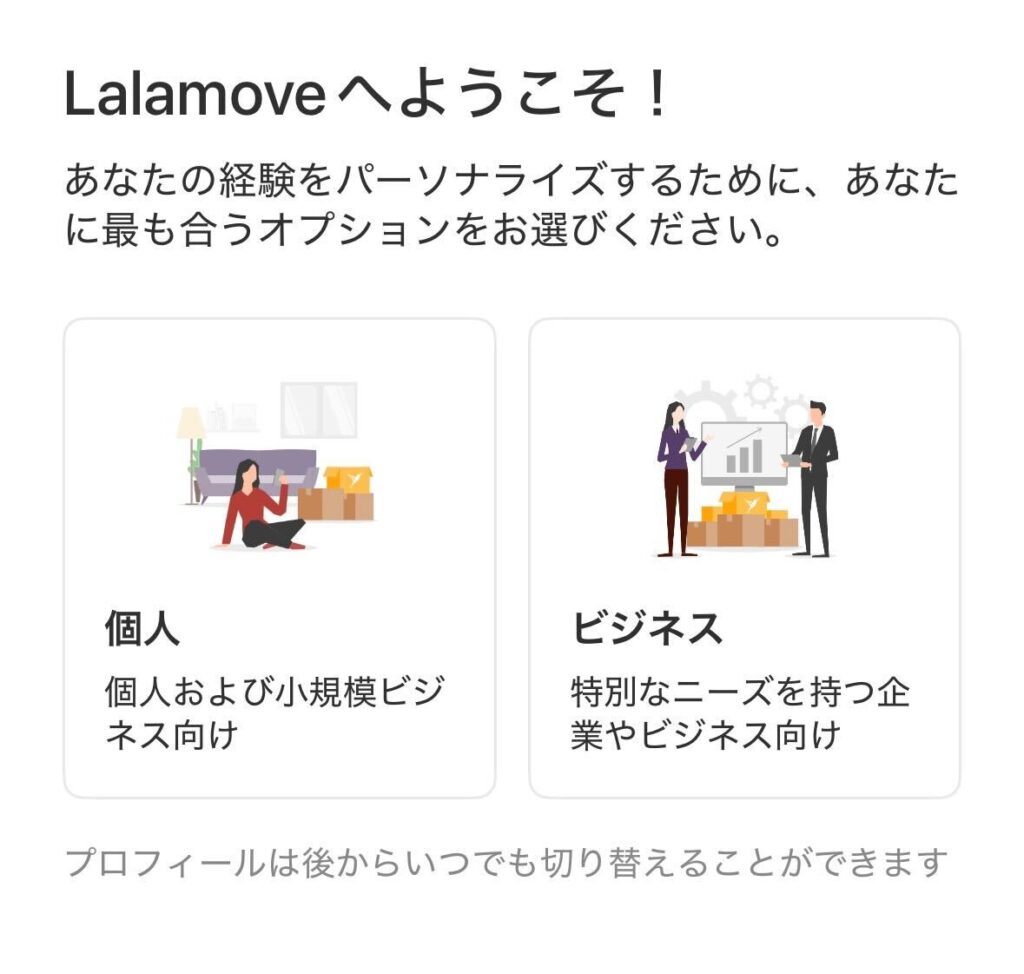Choose the ビジネス profile card
Viewport: 1024px width, 974px height.
point(744,558)
